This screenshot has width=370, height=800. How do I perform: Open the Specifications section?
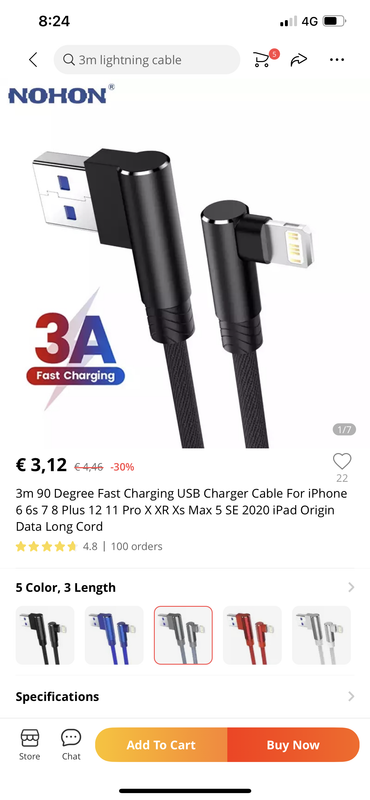(x=185, y=696)
